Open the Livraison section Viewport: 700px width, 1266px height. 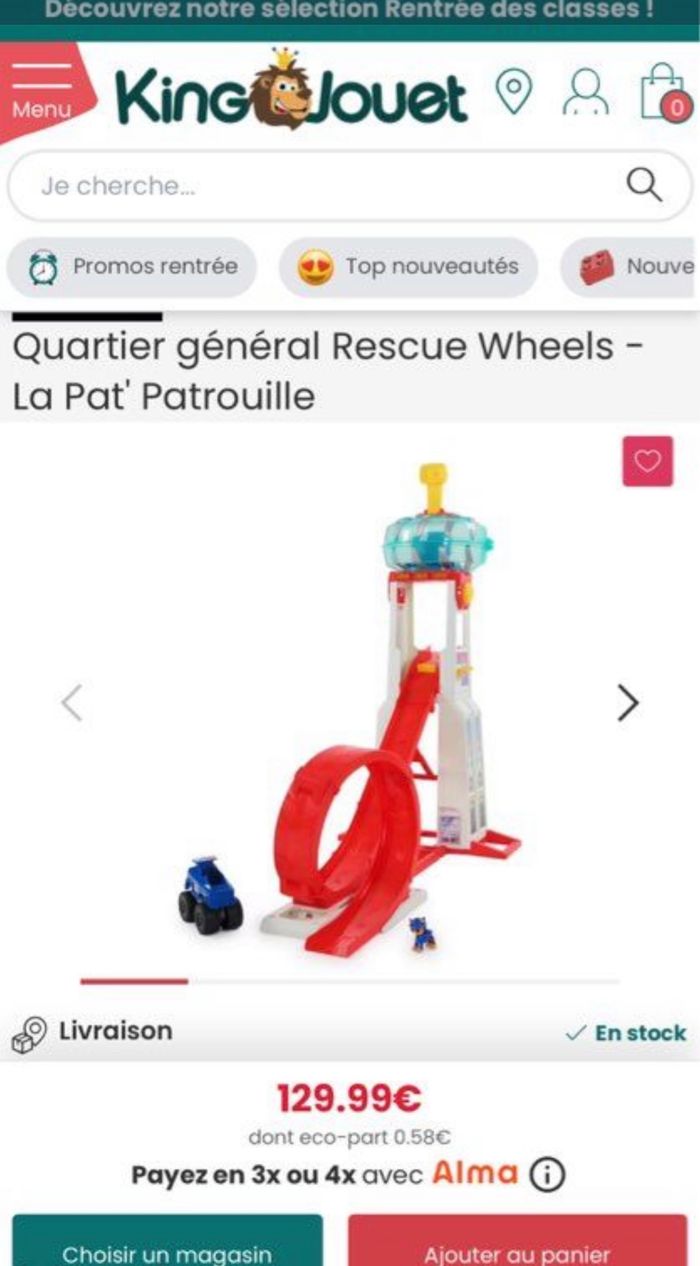[115, 1031]
